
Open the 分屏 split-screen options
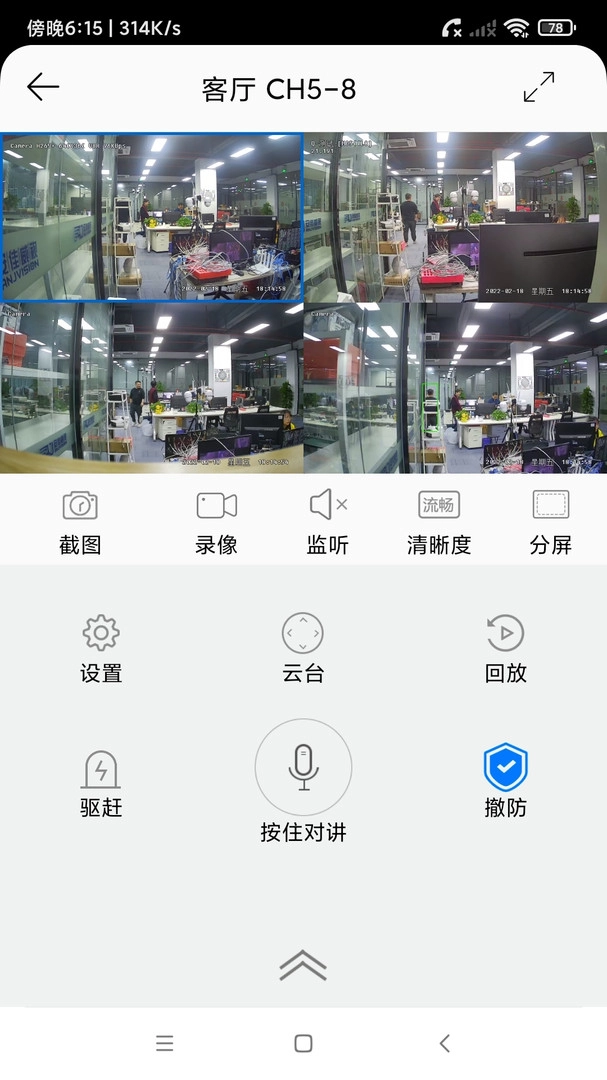[551, 522]
